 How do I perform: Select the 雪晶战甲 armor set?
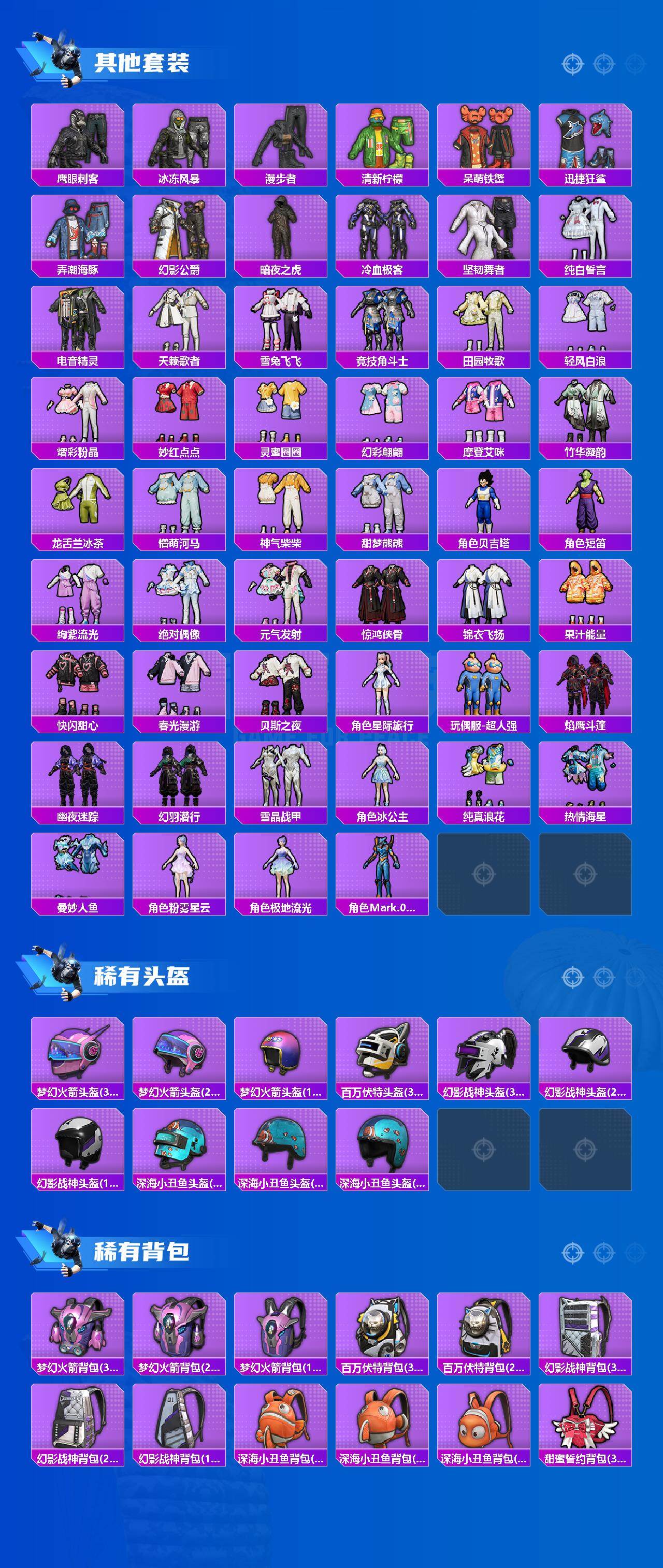coord(281,779)
